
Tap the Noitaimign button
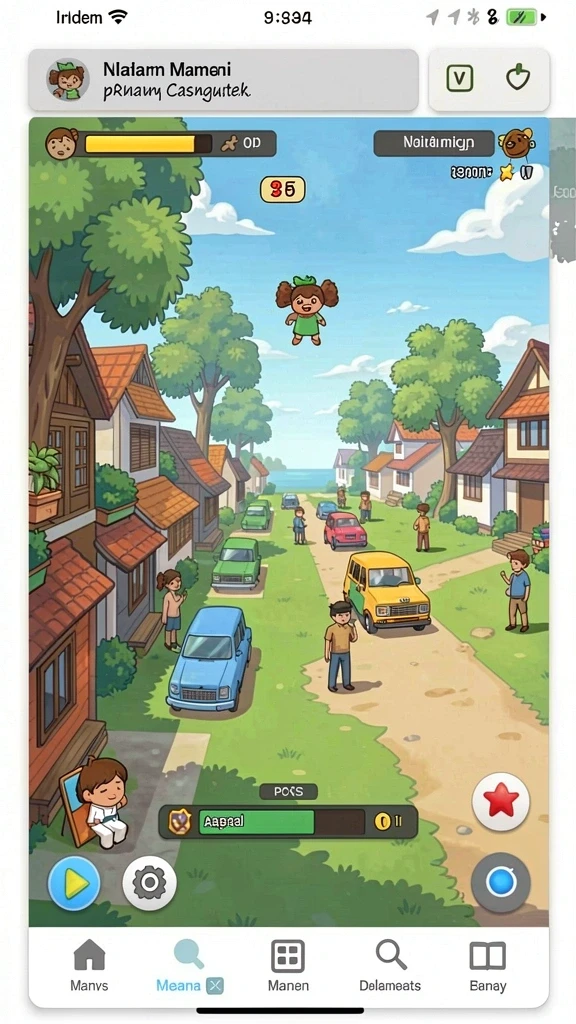tap(434, 143)
